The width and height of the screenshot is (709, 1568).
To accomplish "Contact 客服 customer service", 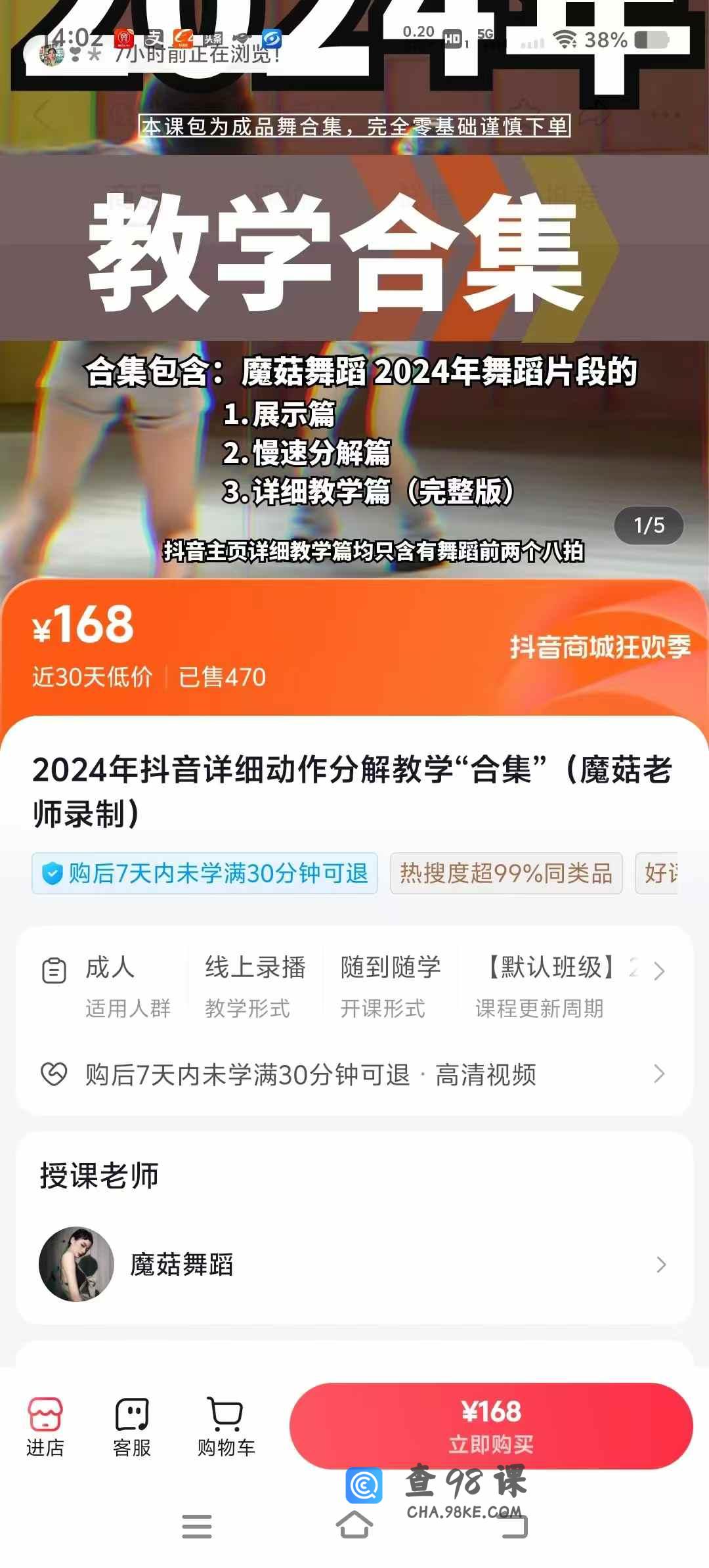I will [x=132, y=1427].
